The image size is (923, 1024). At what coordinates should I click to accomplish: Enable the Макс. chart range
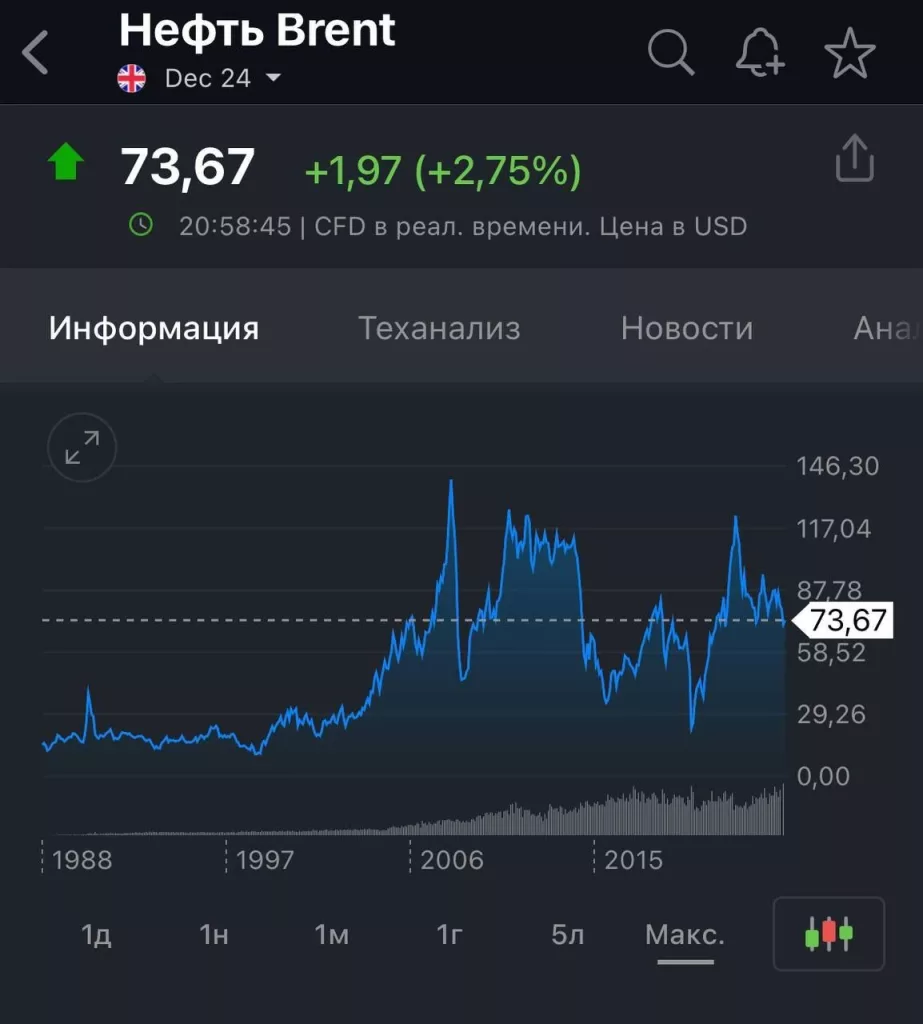coord(685,933)
